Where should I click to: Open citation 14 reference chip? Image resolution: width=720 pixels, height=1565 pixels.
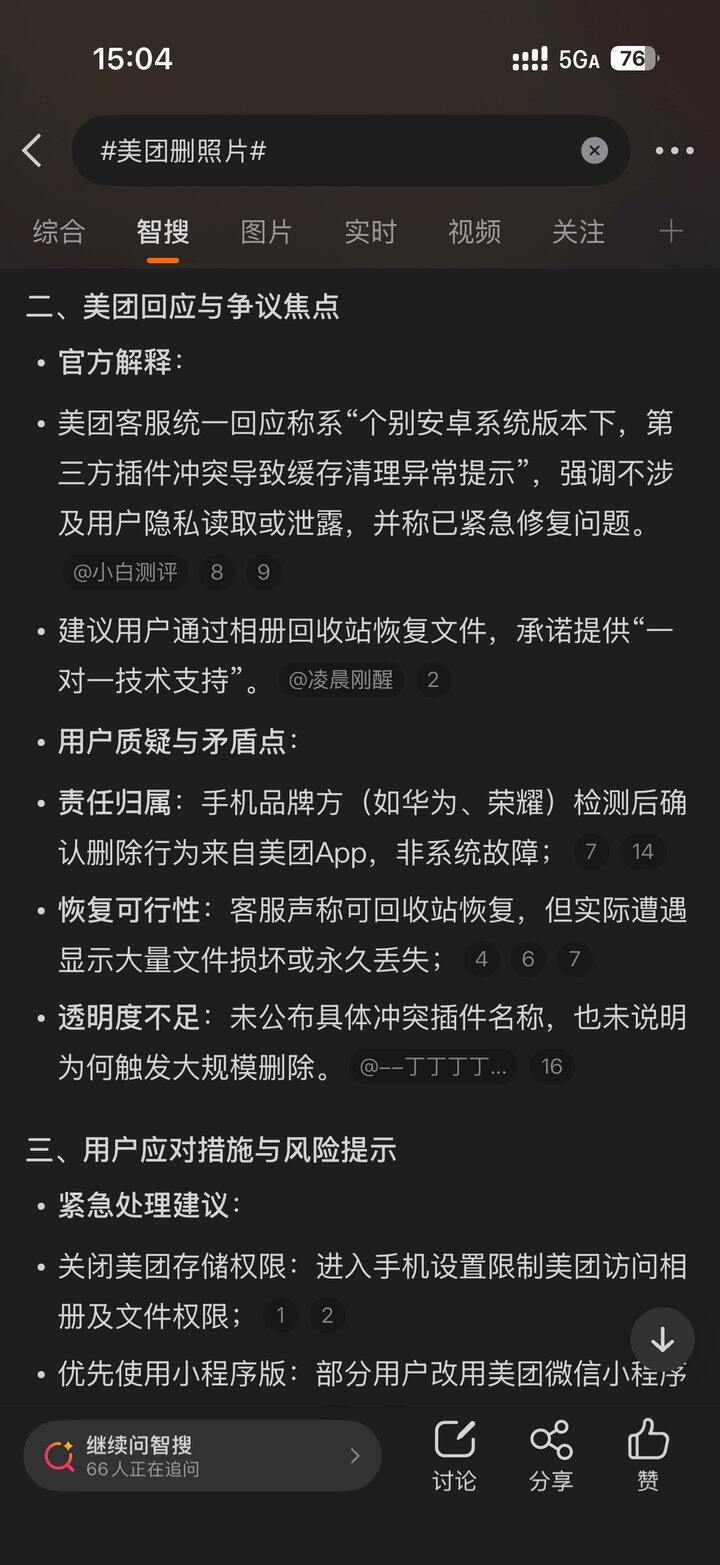pyautogui.click(x=642, y=852)
